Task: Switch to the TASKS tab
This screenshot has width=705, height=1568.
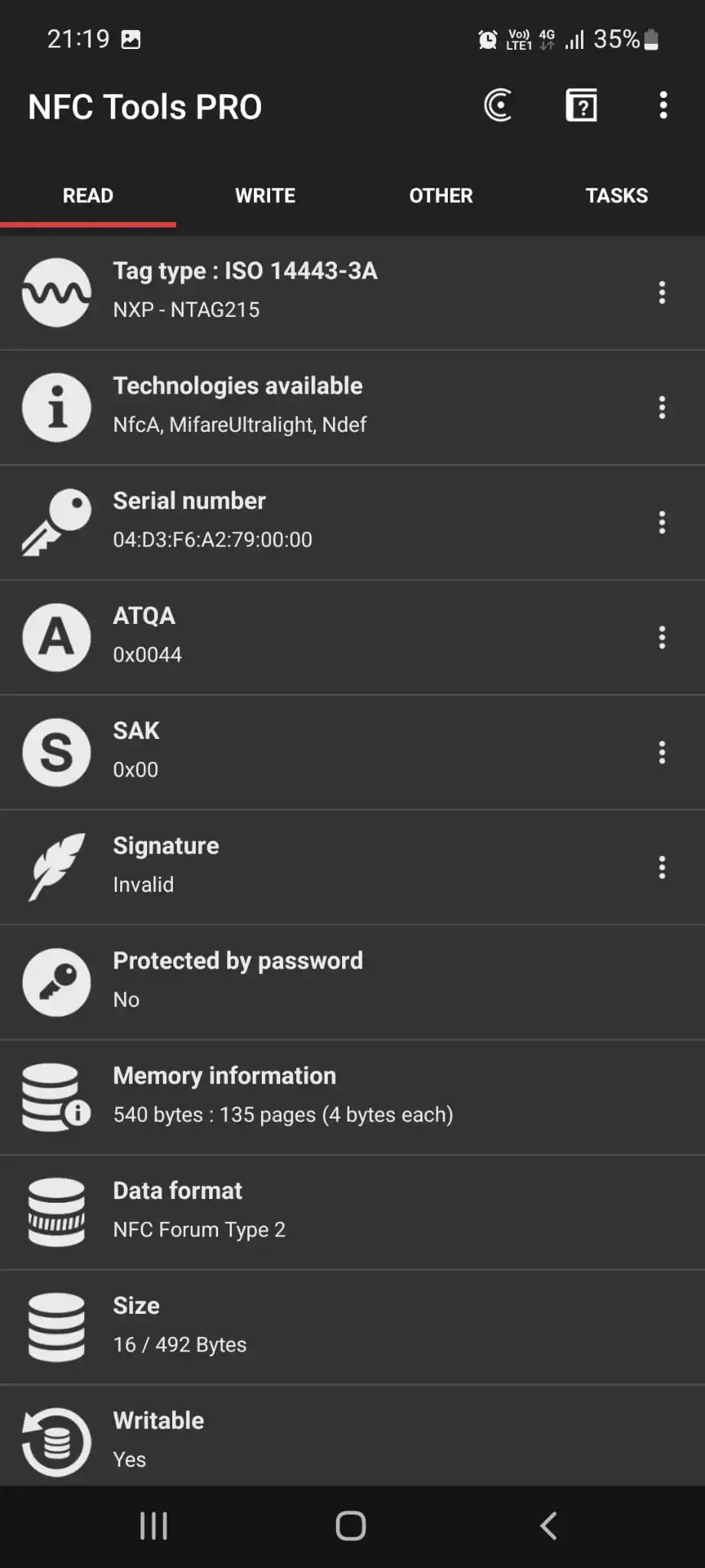Action: [617, 196]
